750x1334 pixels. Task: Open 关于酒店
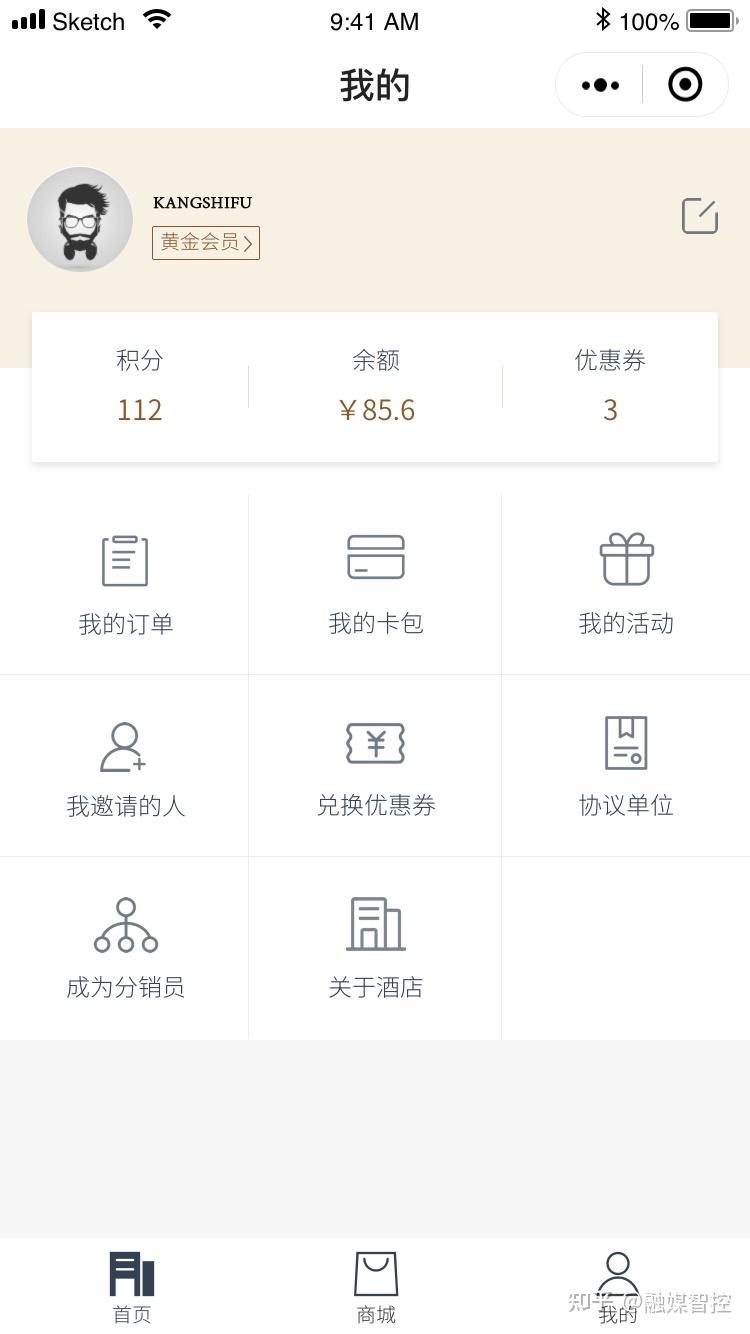click(x=376, y=948)
